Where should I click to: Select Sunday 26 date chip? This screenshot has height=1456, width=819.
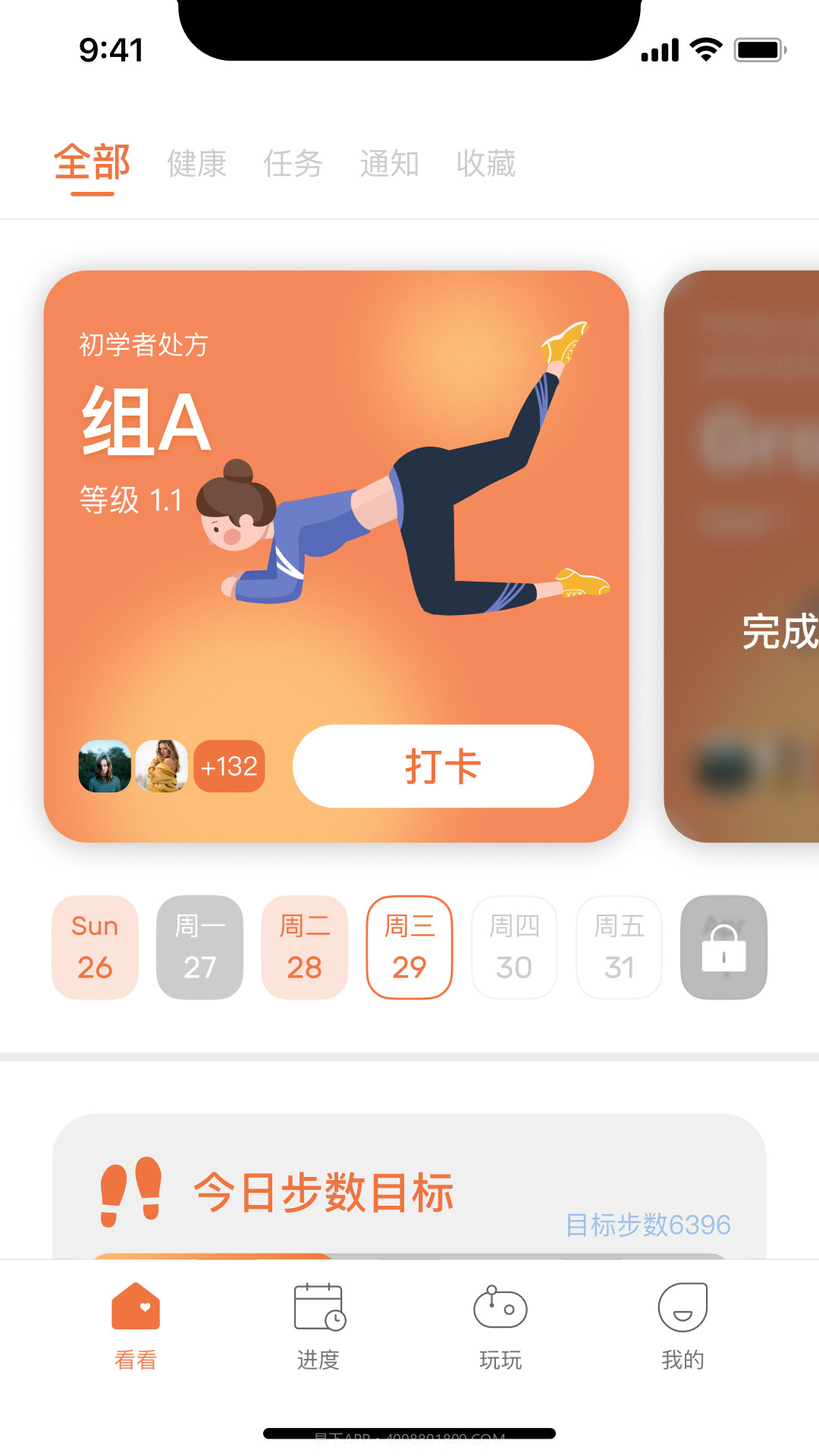pos(95,948)
